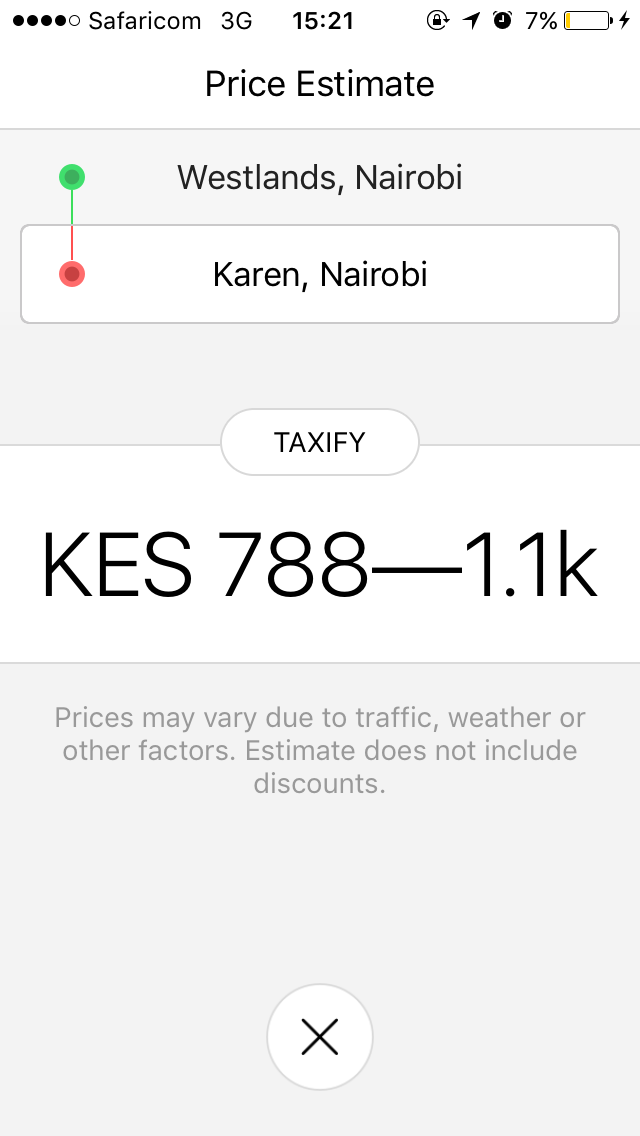
Task: Edit the pickup location Westlands, Nairobi
Action: pos(320,178)
